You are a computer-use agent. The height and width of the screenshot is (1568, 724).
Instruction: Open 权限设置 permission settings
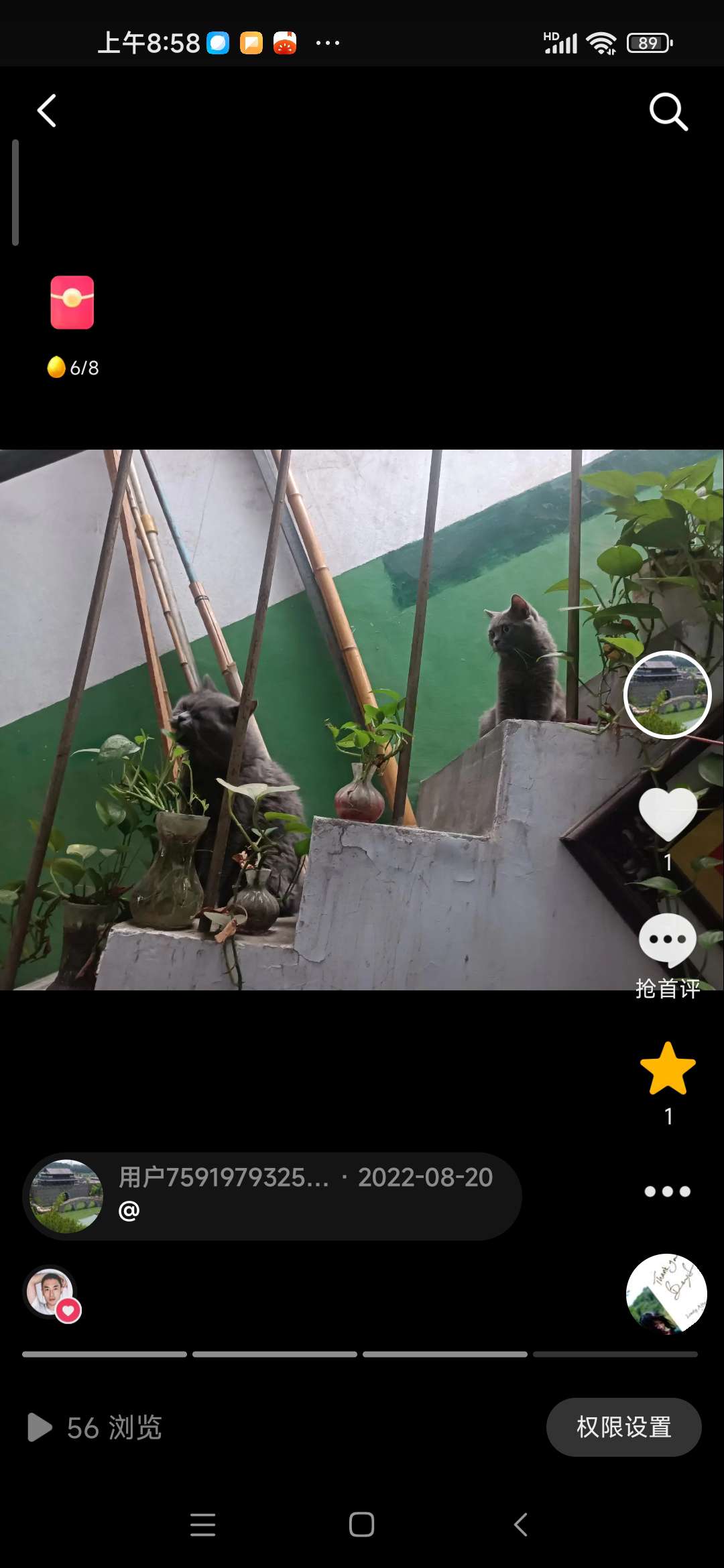(623, 1427)
